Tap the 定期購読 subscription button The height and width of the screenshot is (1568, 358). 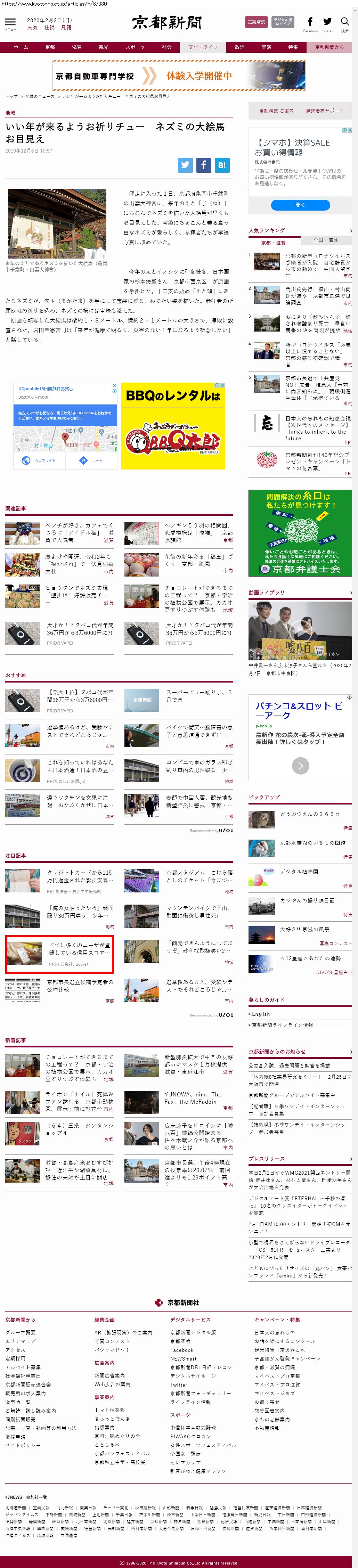256,22
